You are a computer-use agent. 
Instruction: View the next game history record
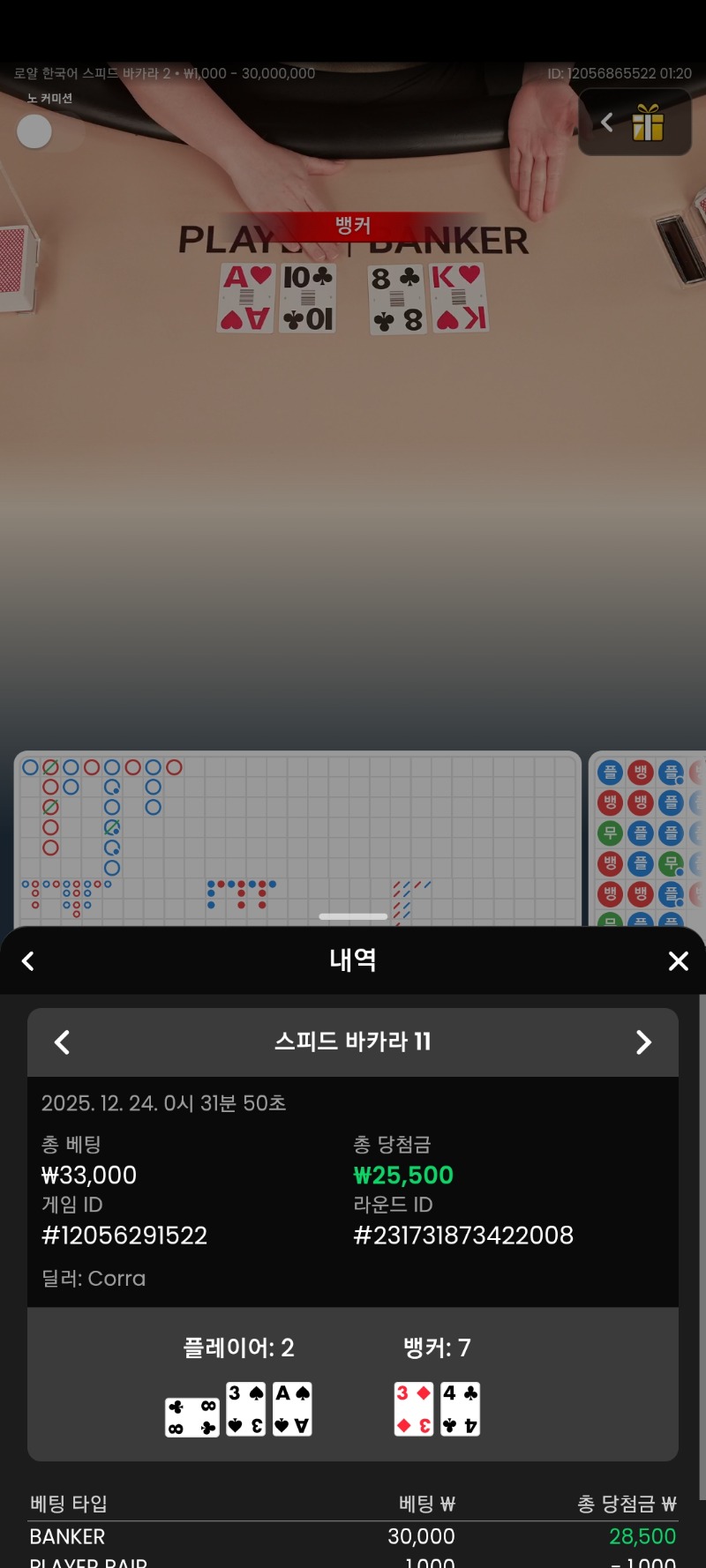643,1042
